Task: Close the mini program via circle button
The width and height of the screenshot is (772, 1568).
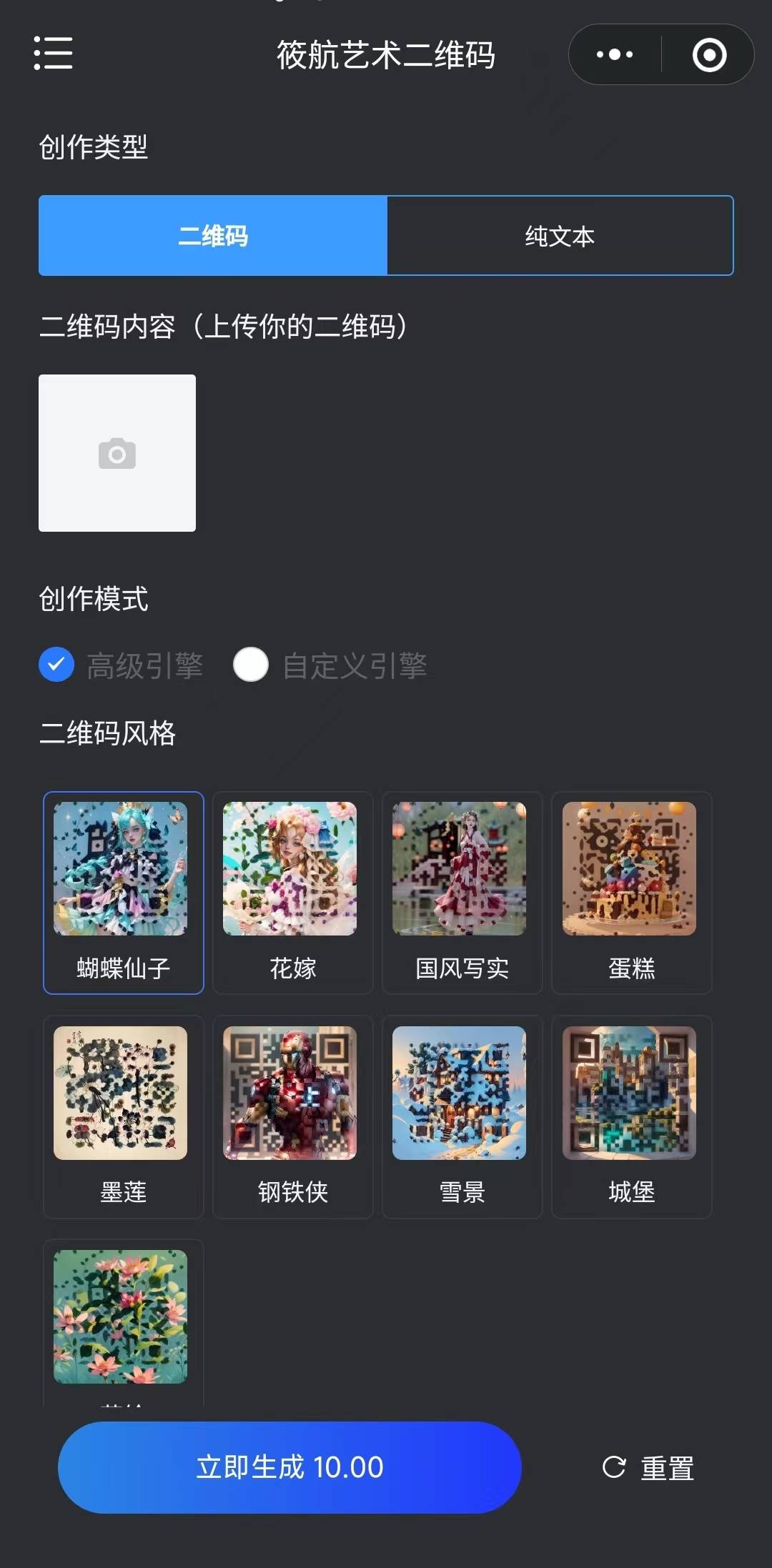Action: pyautogui.click(x=709, y=55)
